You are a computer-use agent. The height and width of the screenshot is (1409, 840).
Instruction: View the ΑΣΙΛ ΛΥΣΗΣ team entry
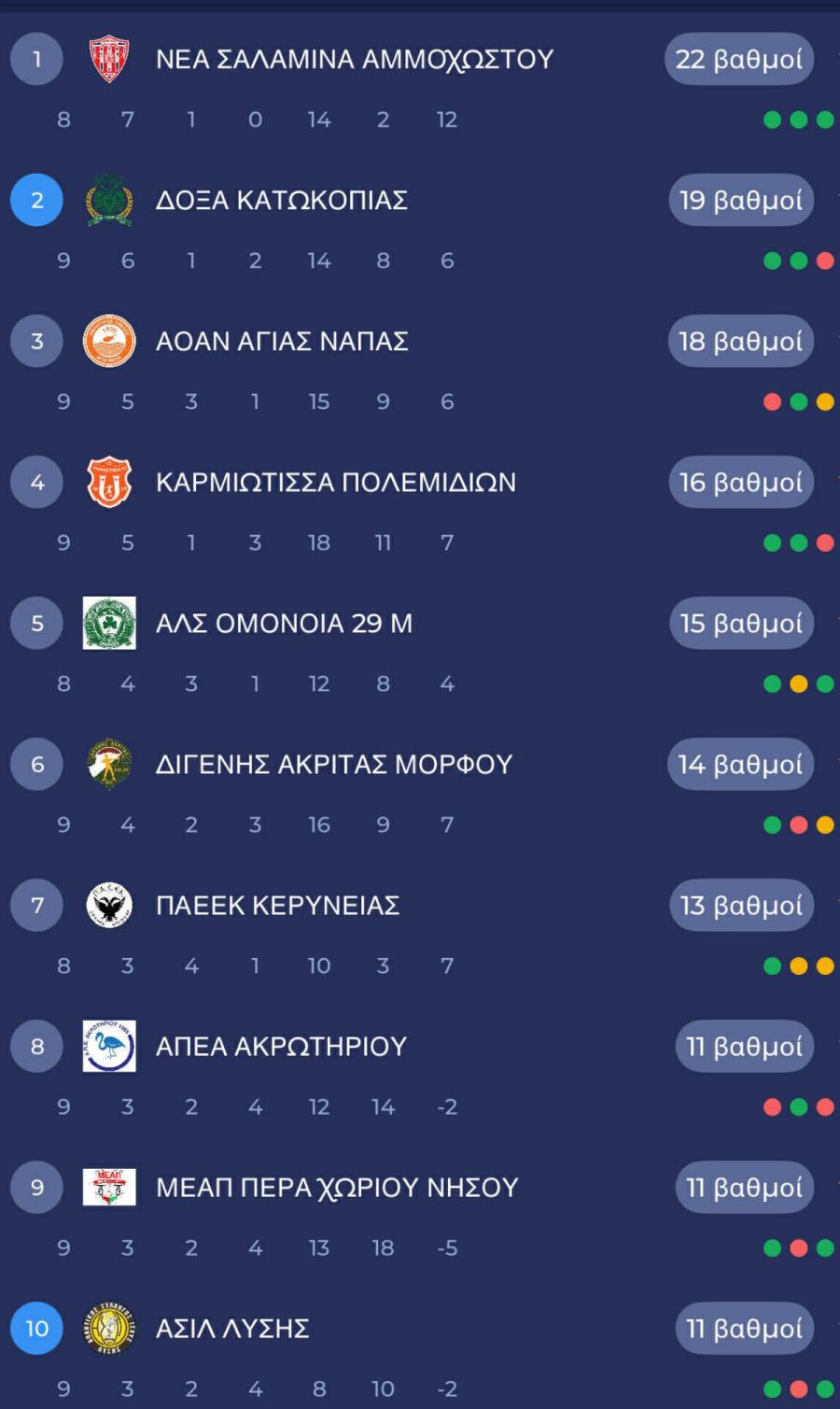click(x=232, y=1329)
